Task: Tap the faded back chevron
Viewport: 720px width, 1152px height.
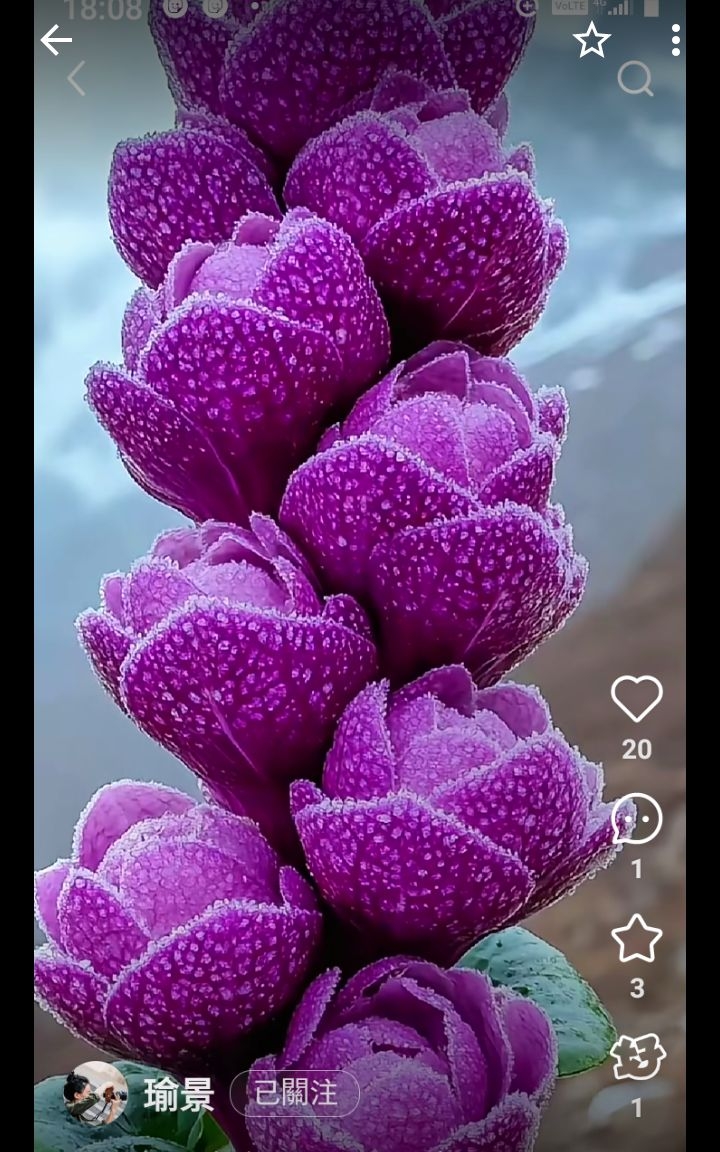Action: pyautogui.click(x=76, y=79)
